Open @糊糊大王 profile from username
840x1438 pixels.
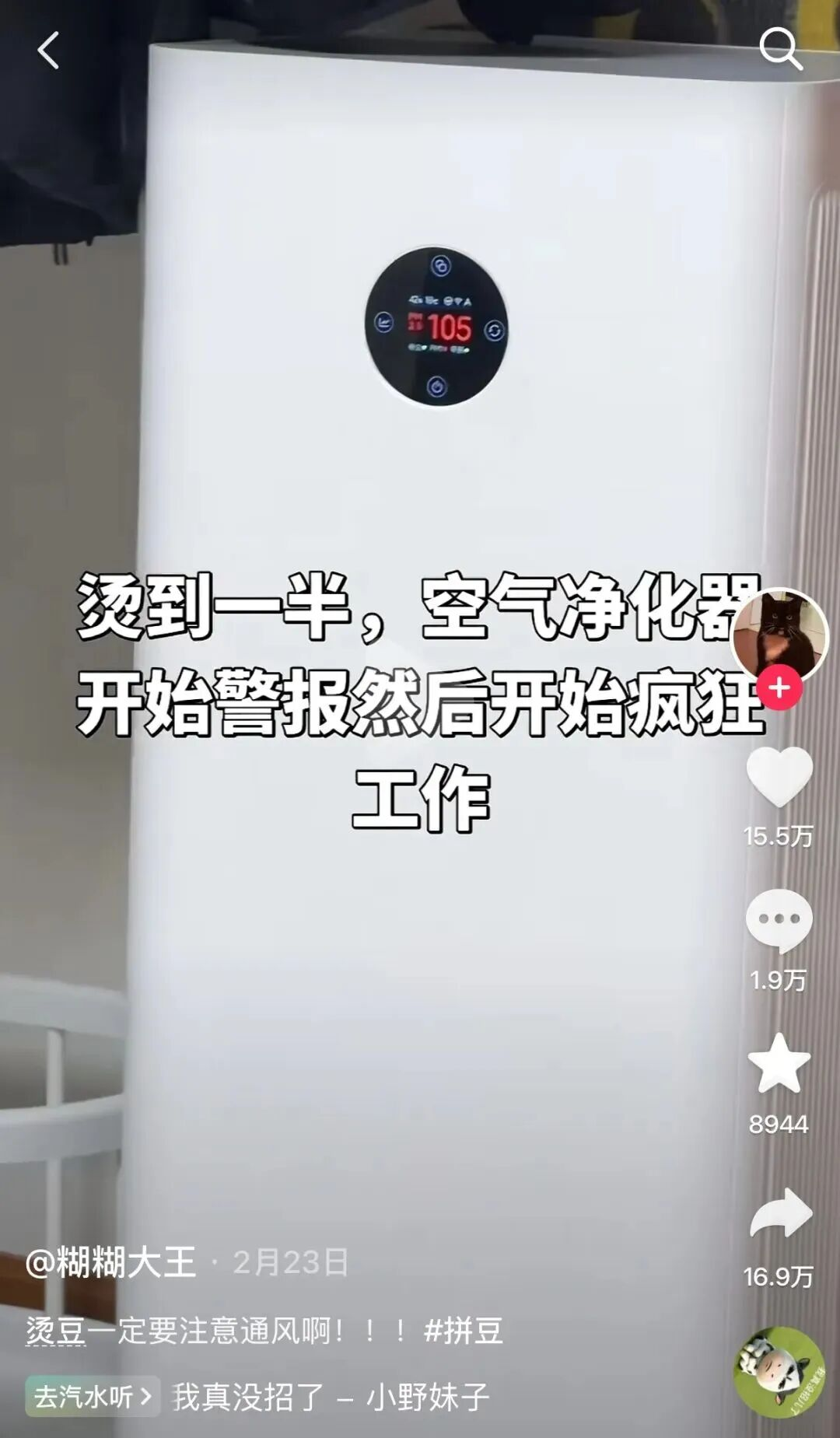110,1262
